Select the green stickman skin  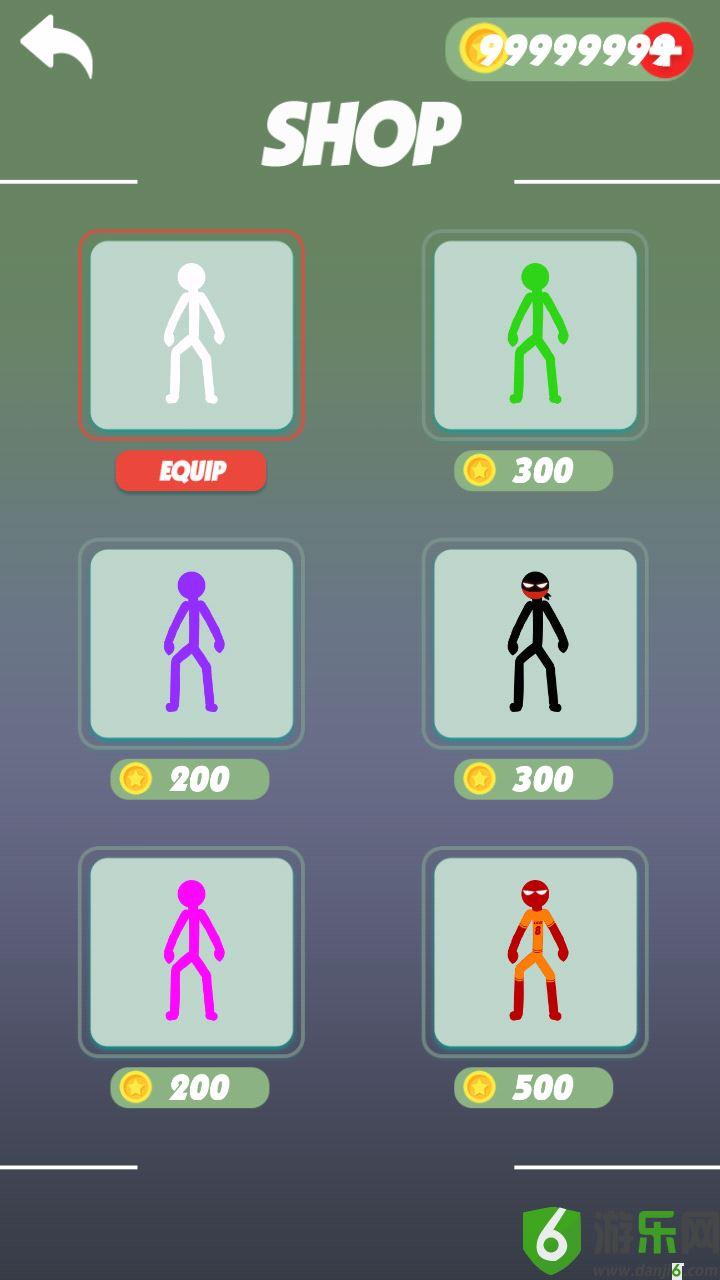pos(535,335)
